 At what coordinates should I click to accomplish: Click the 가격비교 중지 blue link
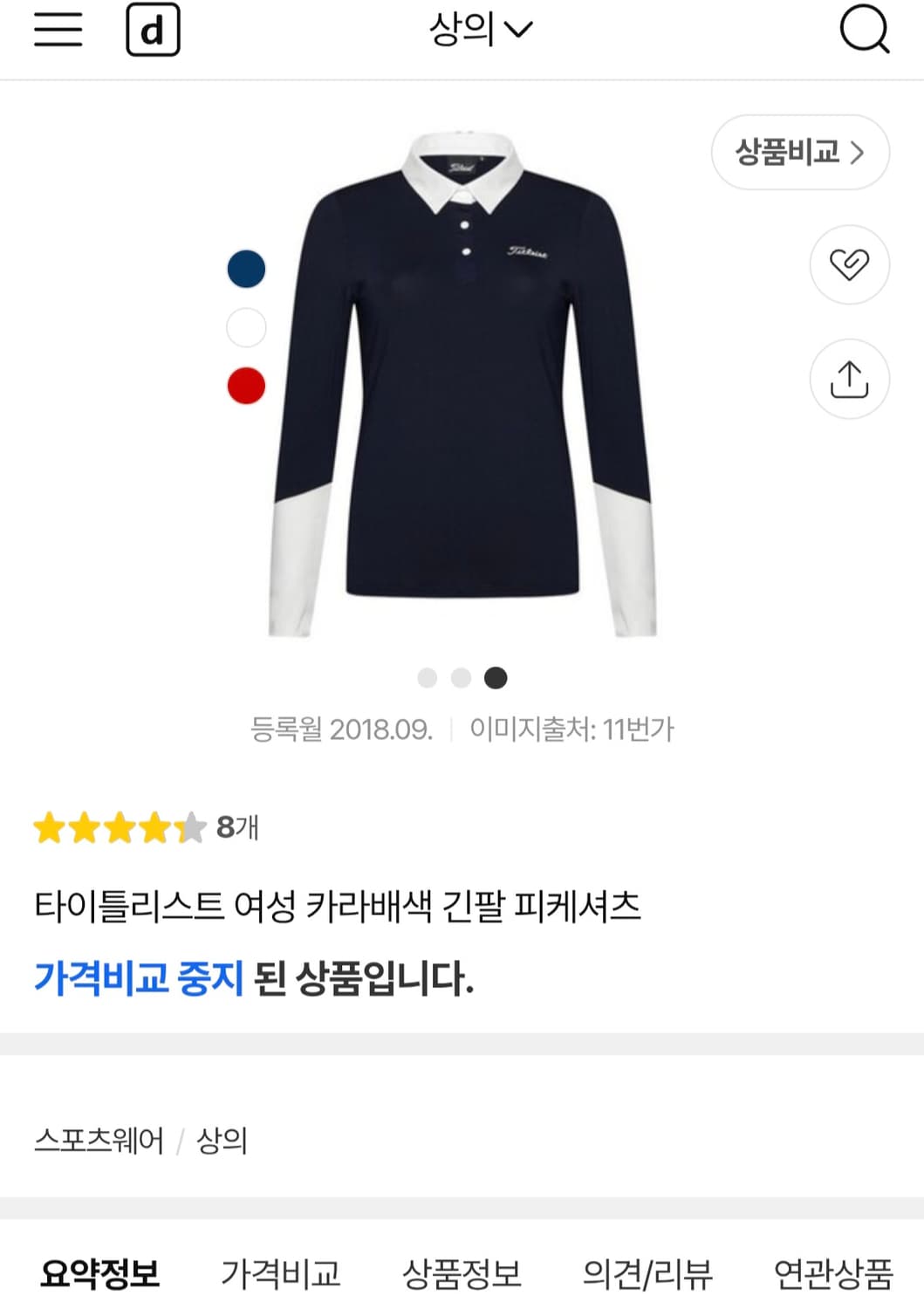coord(140,978)
